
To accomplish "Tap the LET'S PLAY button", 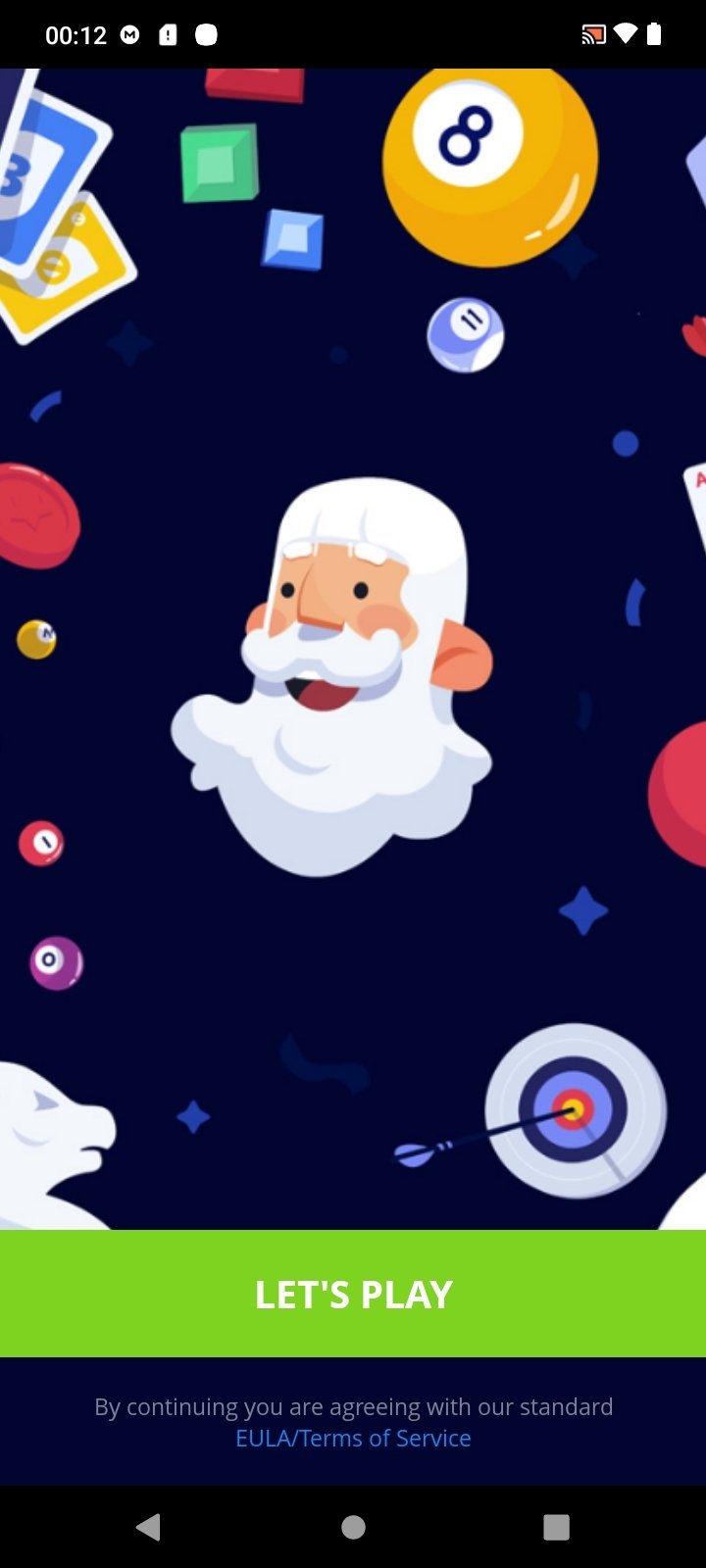I will coord(353,1294).
